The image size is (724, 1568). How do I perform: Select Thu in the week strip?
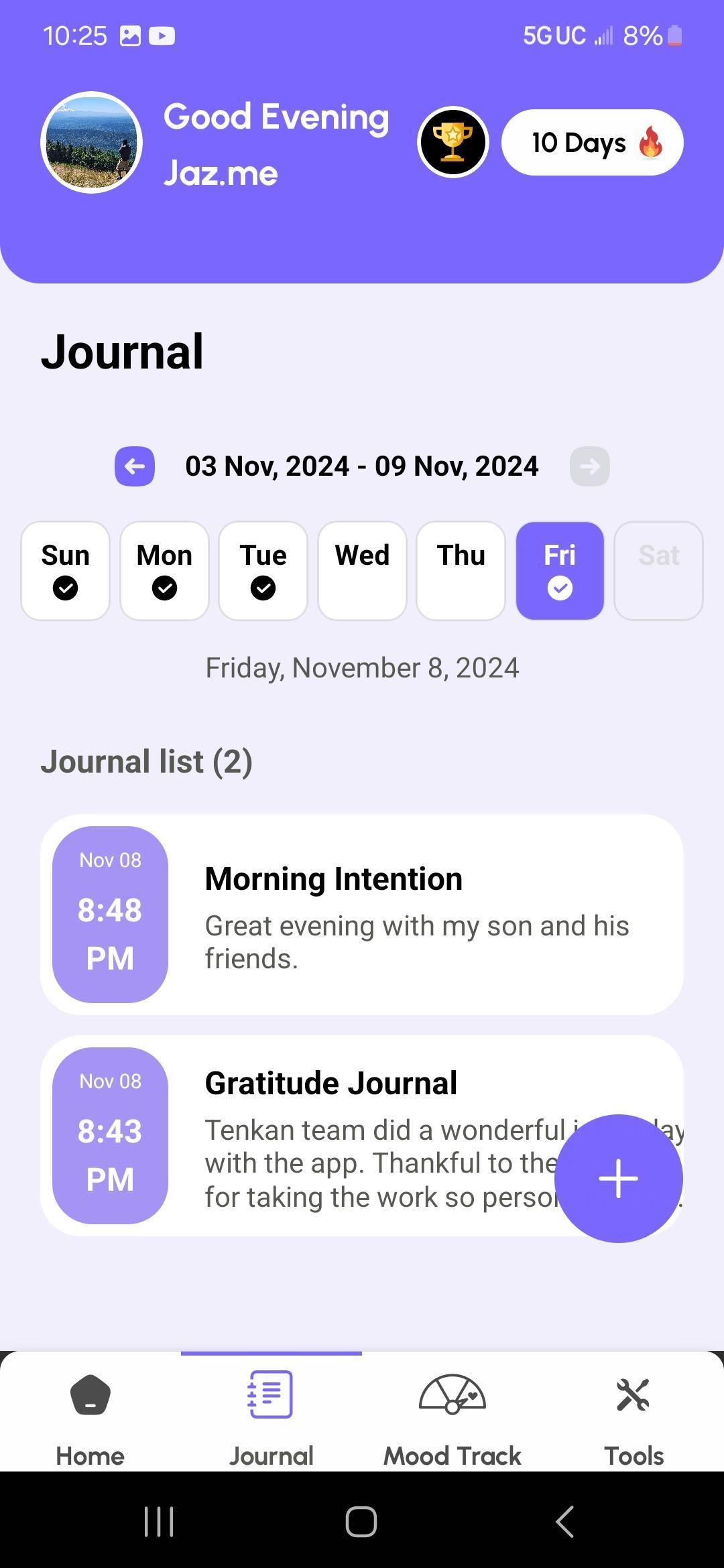tap(461, 571)
